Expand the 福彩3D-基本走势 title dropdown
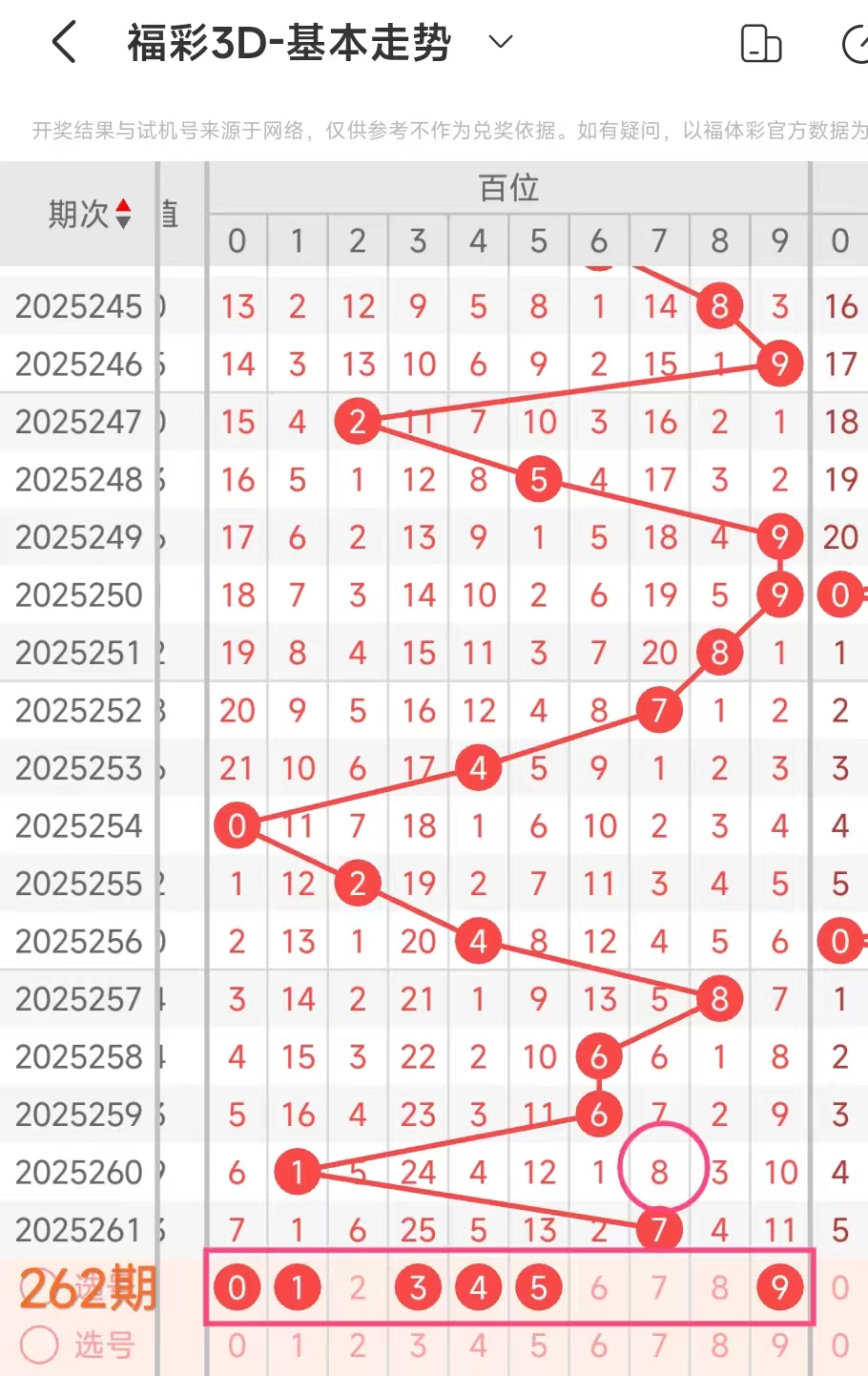 point(500,42)
